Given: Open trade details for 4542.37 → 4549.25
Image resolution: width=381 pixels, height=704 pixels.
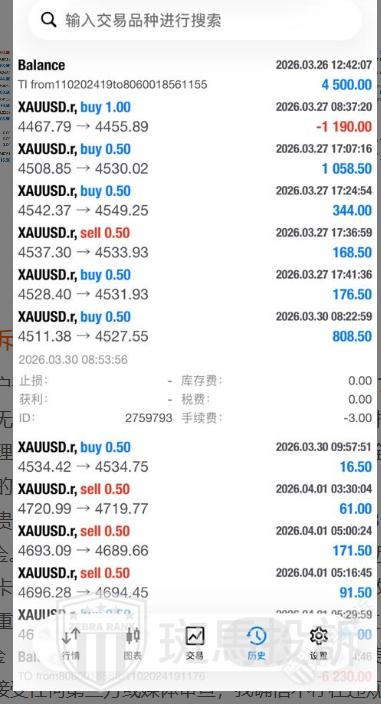Looking at the screenshot, I should tap(195, 201).
